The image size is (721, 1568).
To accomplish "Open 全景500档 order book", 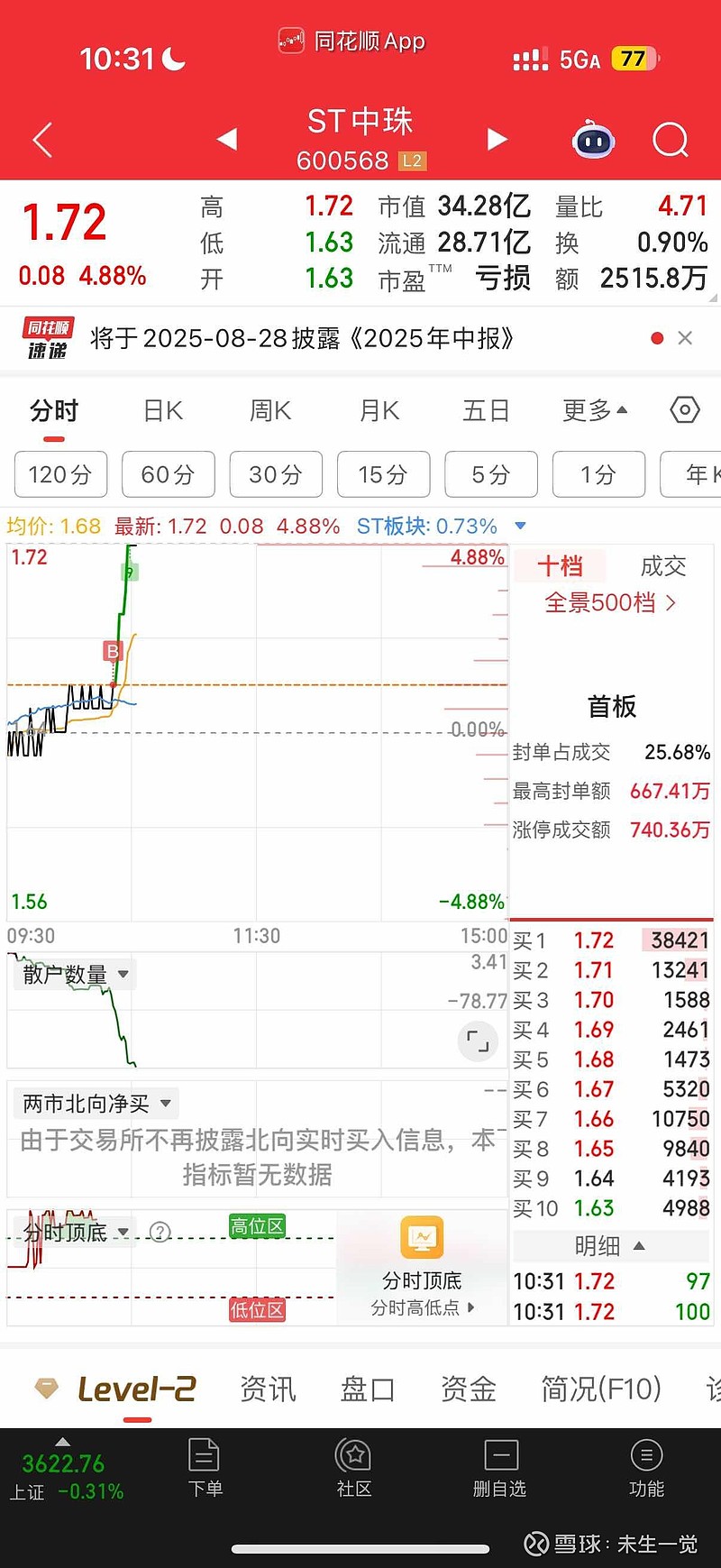I will [x=610, y=602].
